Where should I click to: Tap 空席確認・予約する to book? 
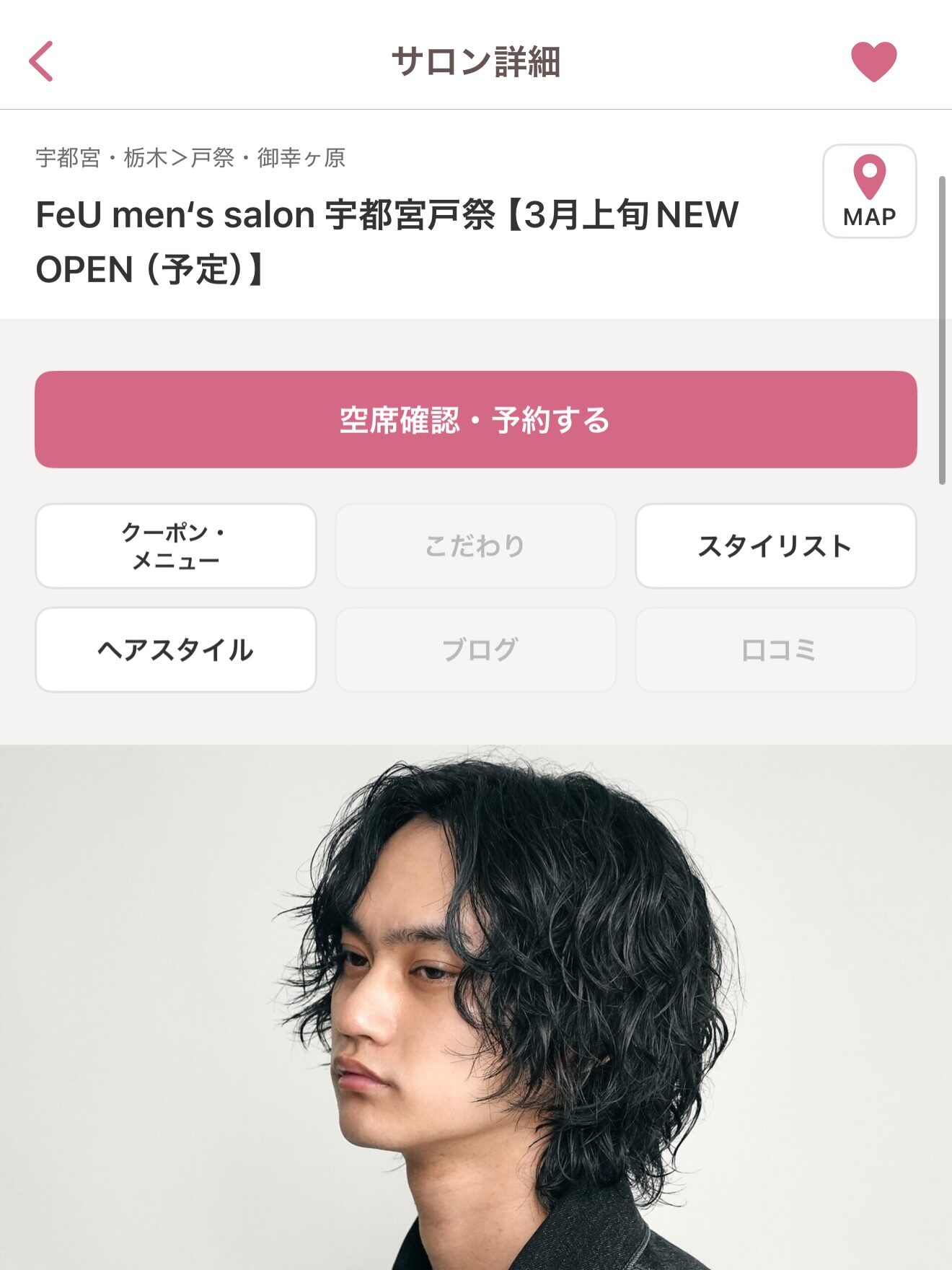pos(476,419)
